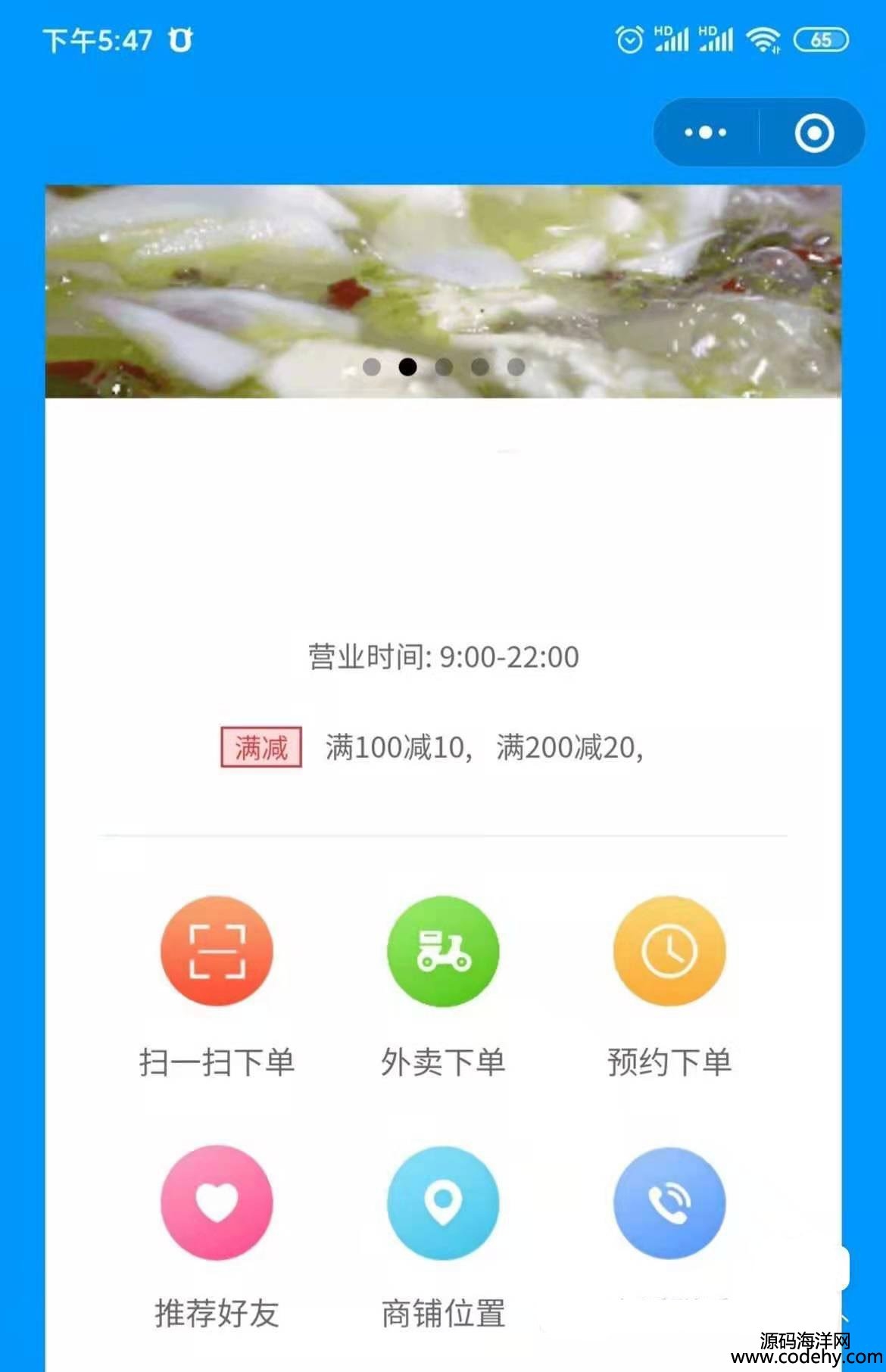Select the 扫一扫下单 menu entry
Image resolution: width=886 pixels, height=1372 pixels.
point(216,1064)
